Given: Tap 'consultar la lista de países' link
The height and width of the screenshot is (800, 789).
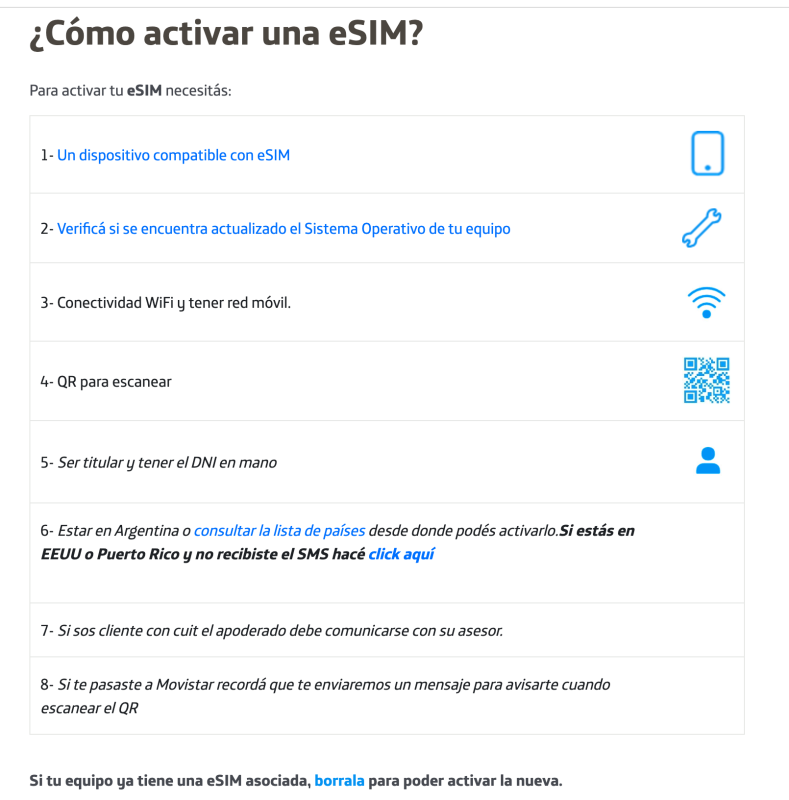Looking at the screenshot, I should coord(279,531).
